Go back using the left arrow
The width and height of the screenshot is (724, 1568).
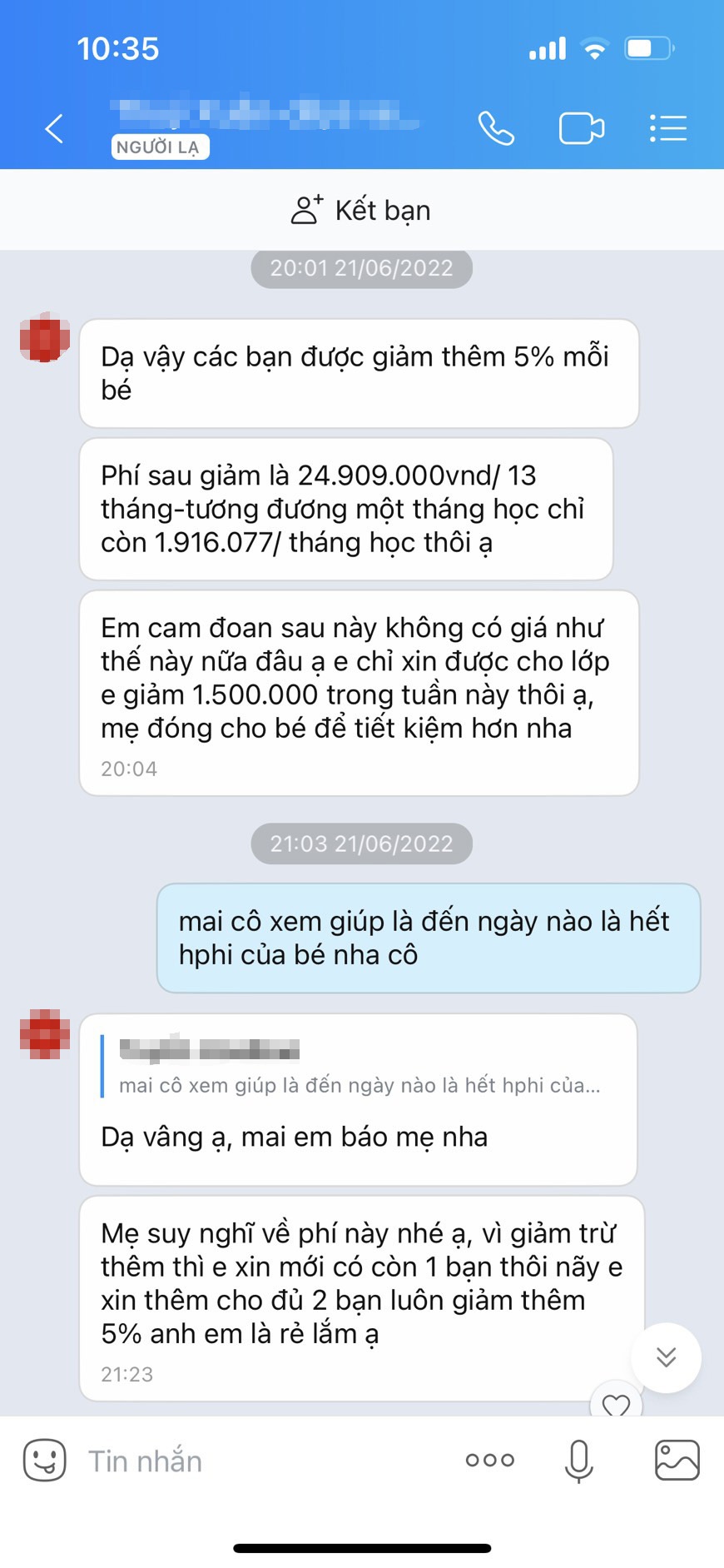pyautogui.click(x=52, y=129)
